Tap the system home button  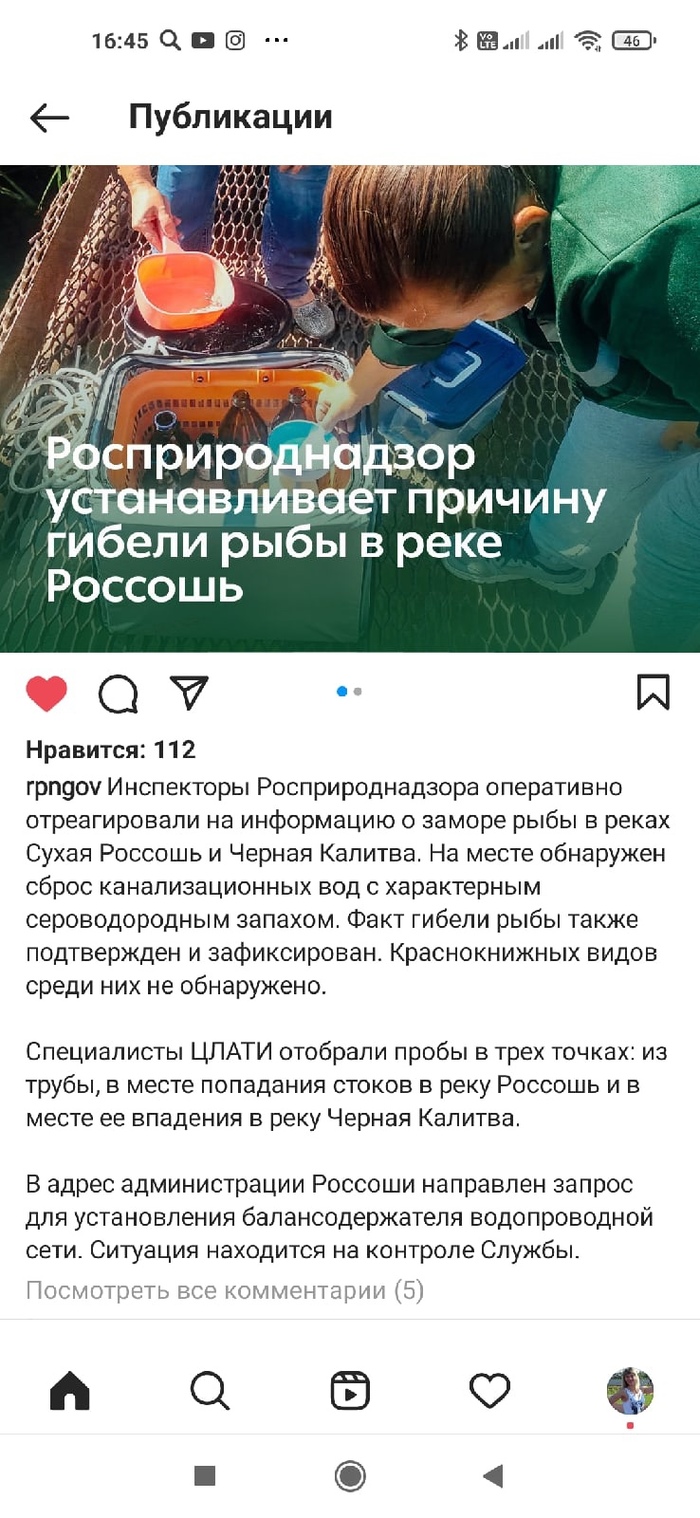[350, 1476]
